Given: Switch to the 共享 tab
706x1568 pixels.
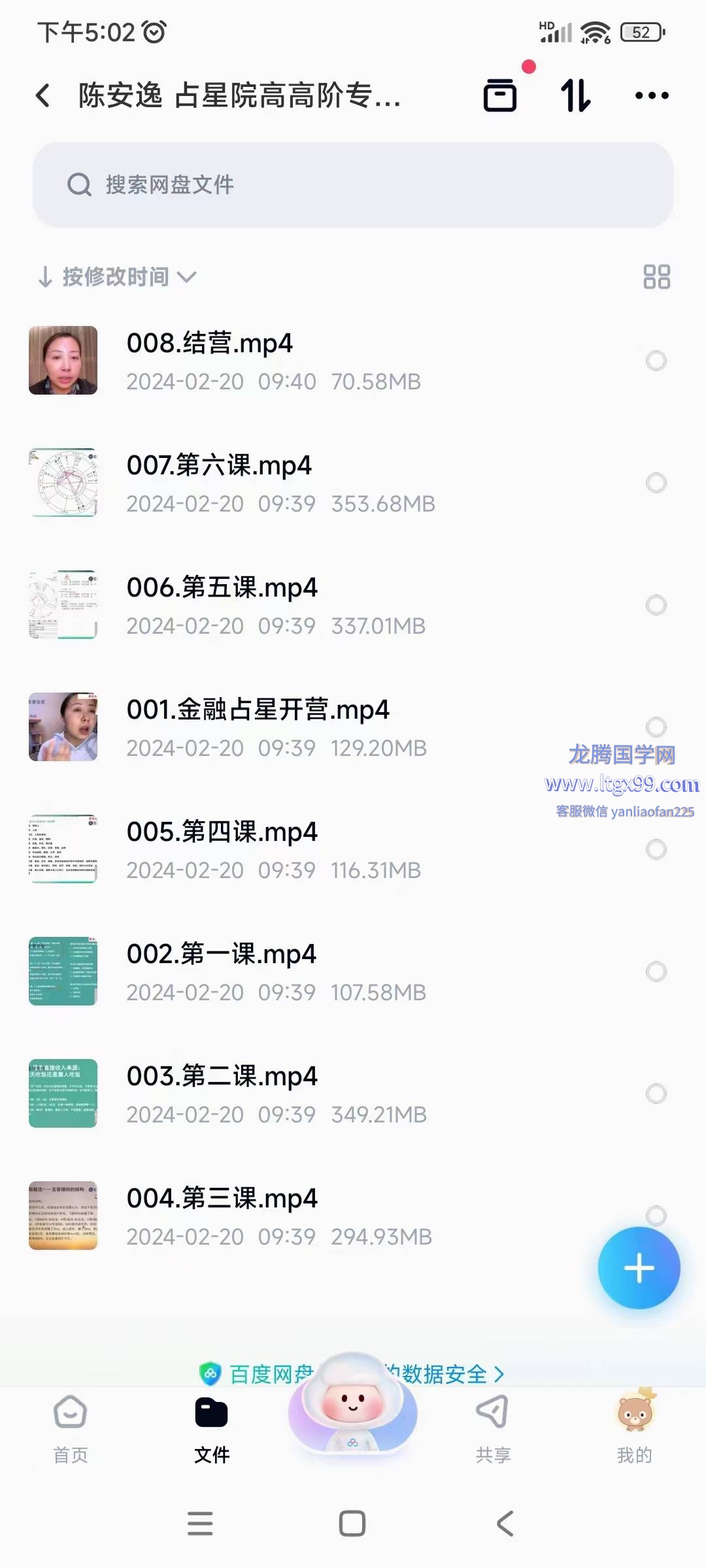Looking at the screenshot, I should [493, 1428].
